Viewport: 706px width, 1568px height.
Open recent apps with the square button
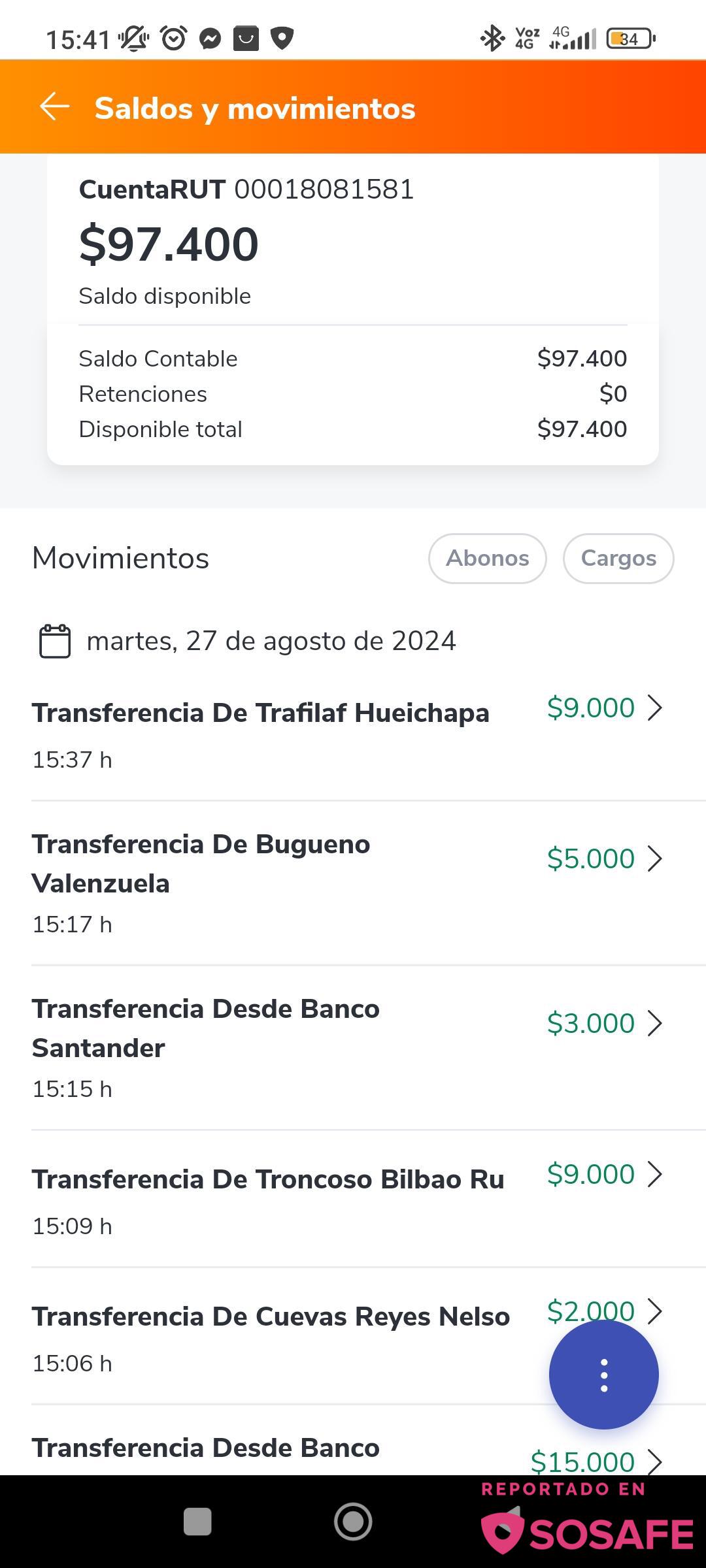click(x=197, y=1522)
